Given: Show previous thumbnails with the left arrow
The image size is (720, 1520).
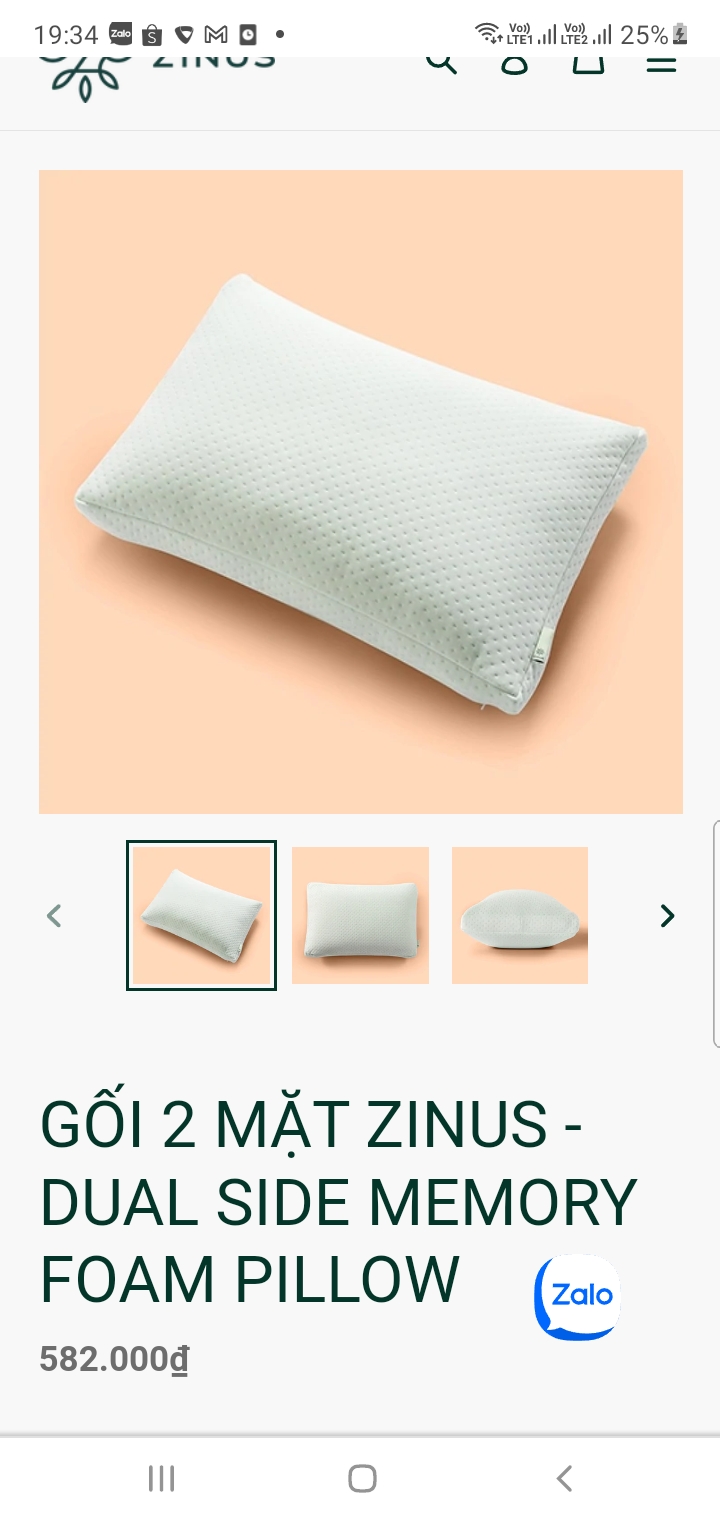Looking at the screenshot, I should tap(55, 915).
